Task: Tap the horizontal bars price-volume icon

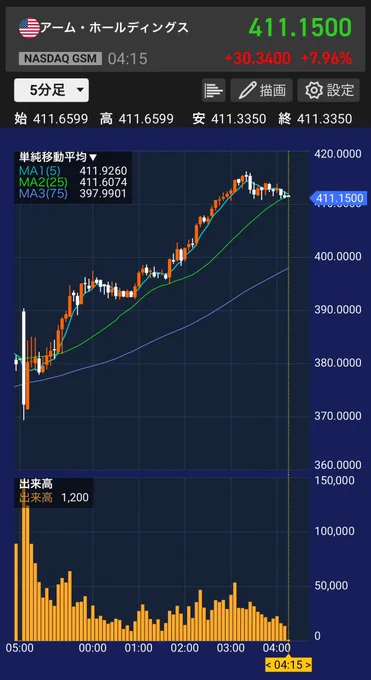Action: point(213,90)
